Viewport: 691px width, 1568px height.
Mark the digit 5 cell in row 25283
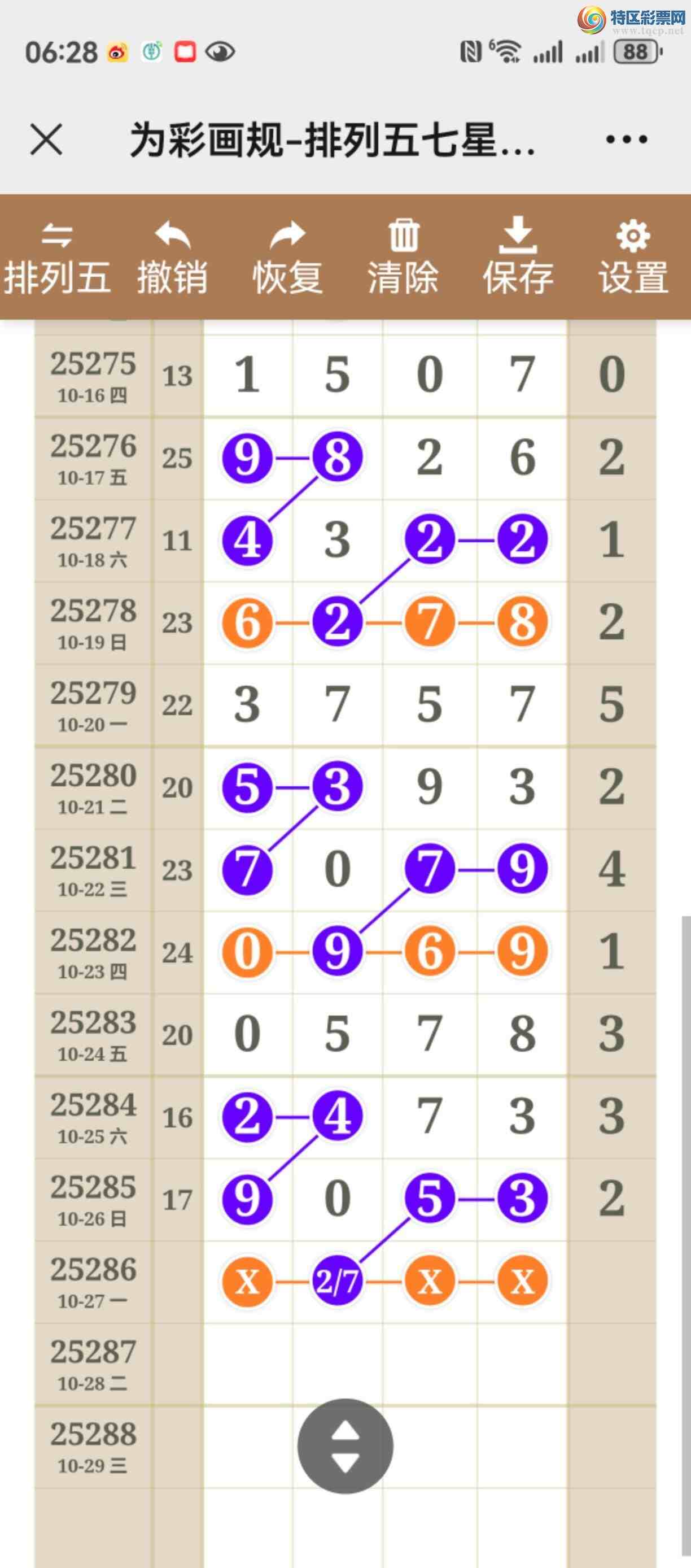(337, 1034)
